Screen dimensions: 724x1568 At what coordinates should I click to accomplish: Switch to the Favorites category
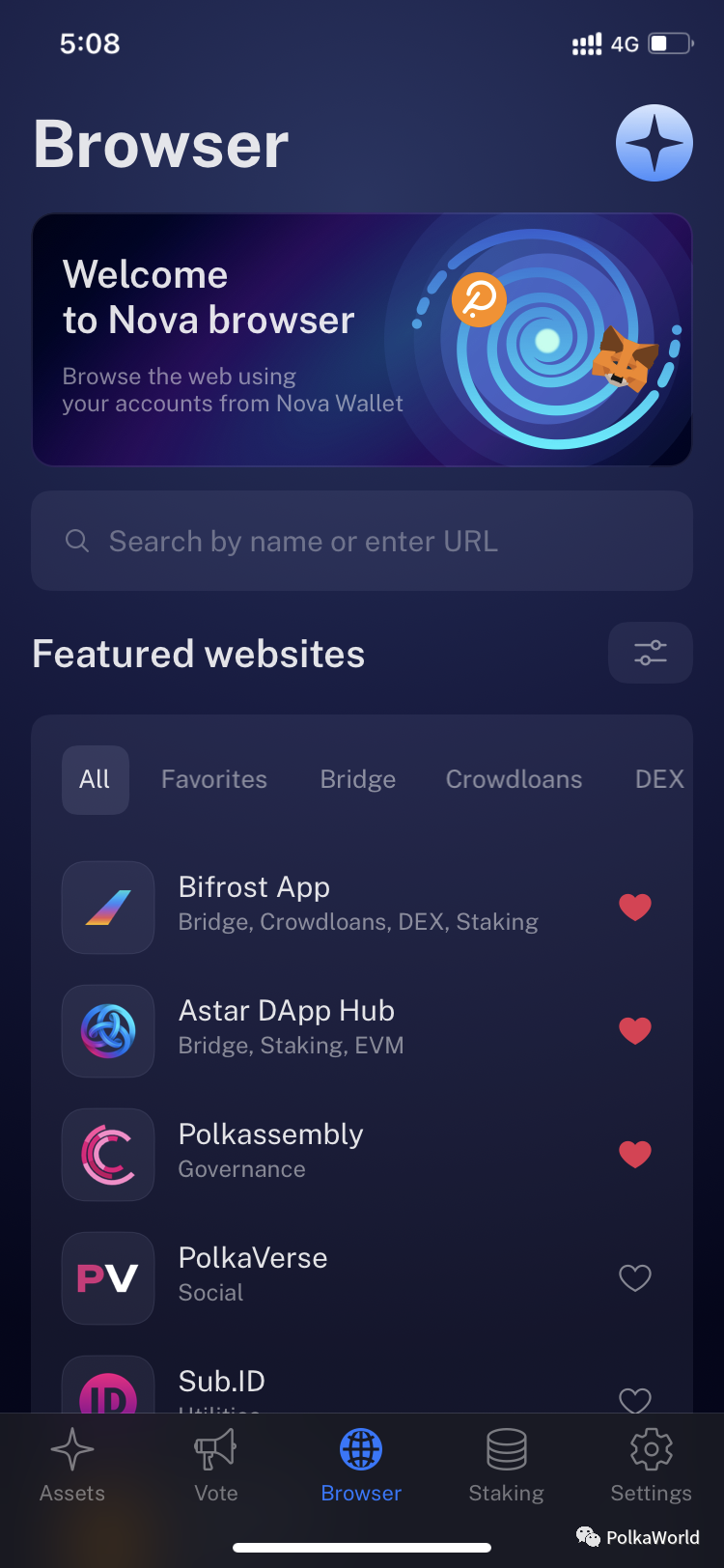[x=213, y=779]
